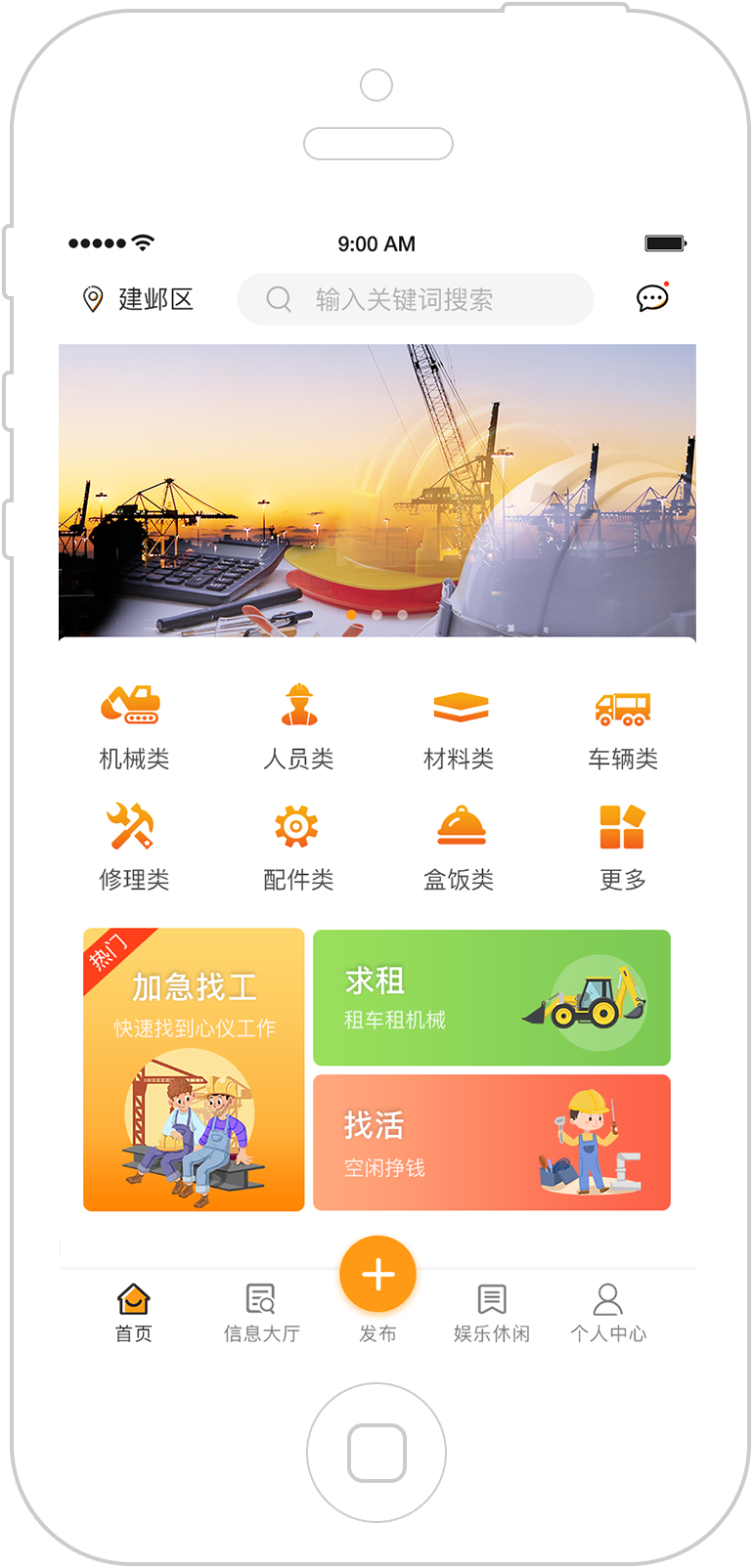The width and height of the screenshot is (753, 1568).
Task: Open the messages chat bubble icon
Action: (x=652, y=298)
